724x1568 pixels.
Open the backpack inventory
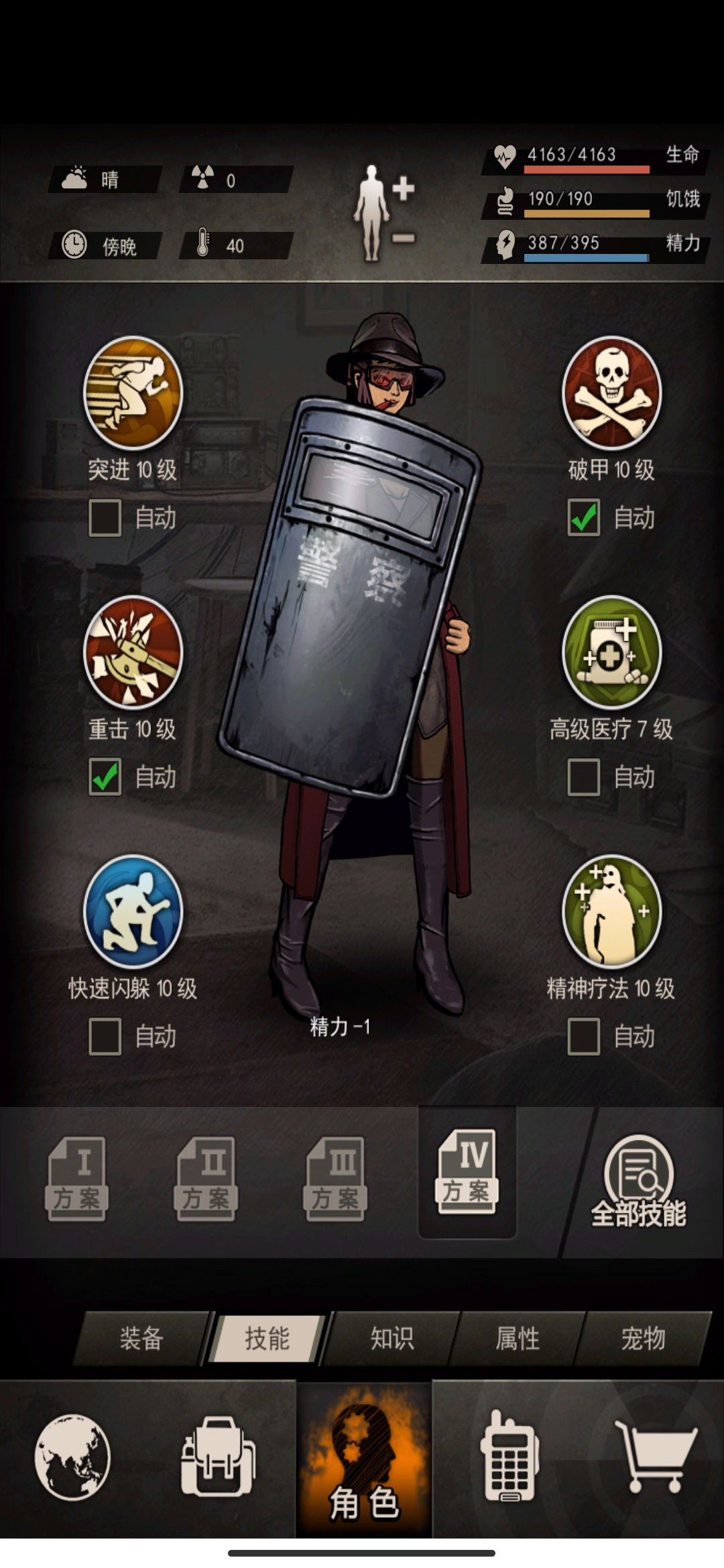[x=218, y=1457]
